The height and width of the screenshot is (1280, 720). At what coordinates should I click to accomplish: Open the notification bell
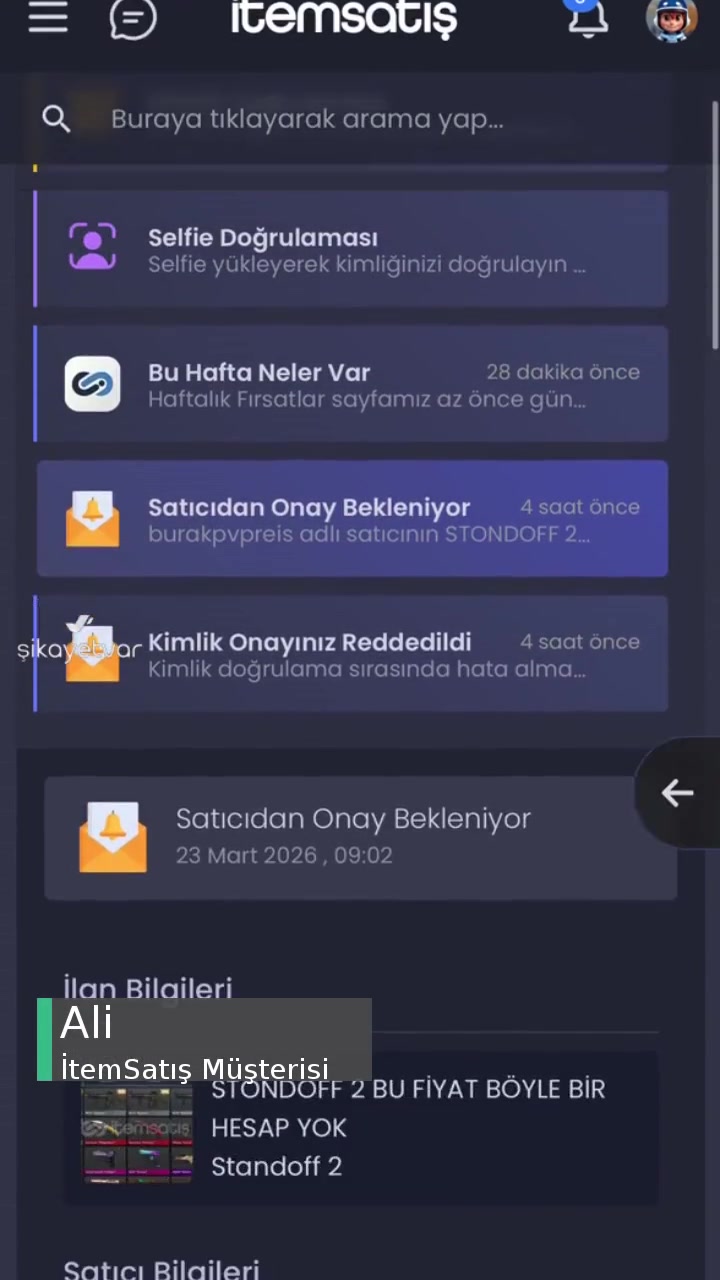click(x=588, y=22)
